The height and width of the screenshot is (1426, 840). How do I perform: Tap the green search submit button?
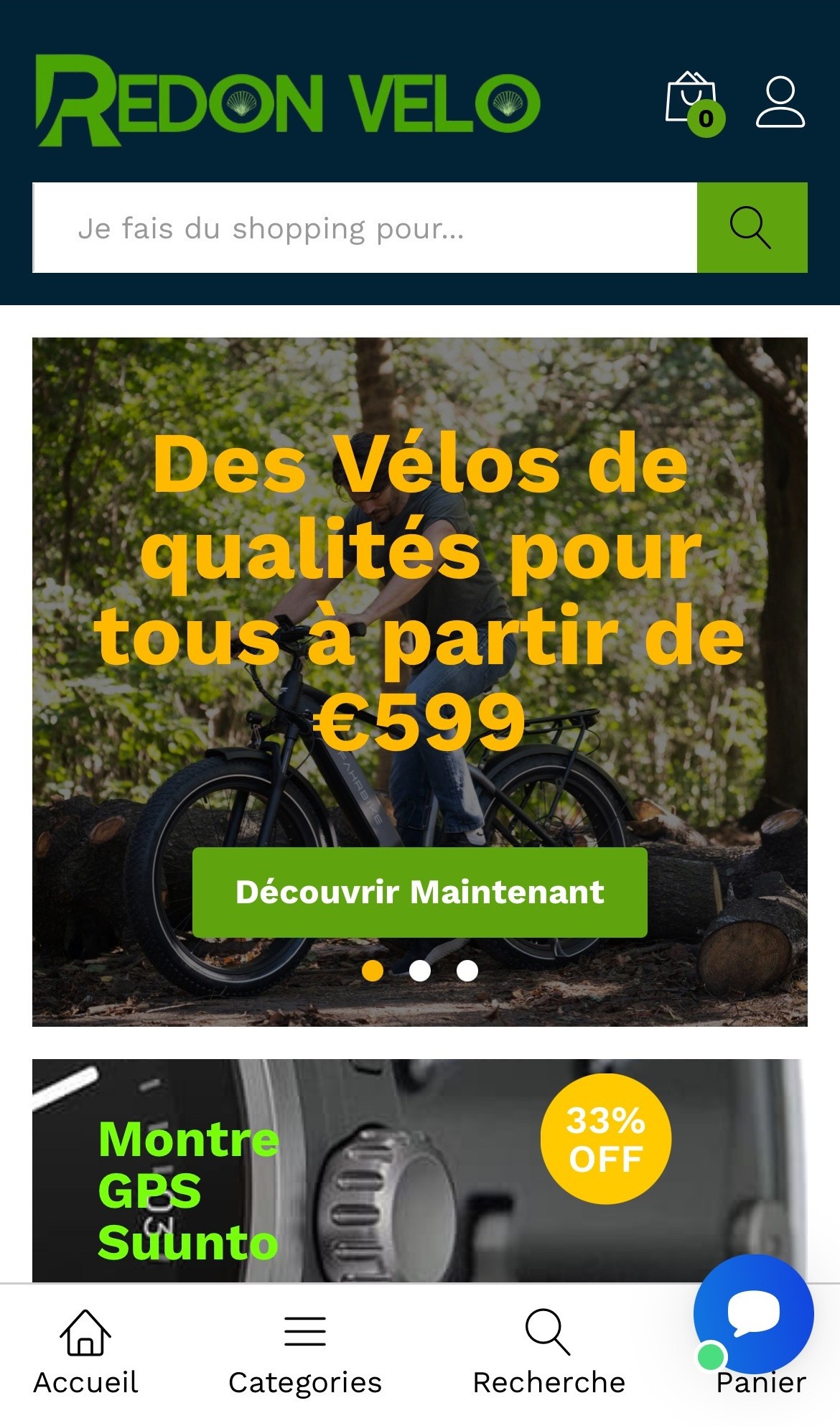(x=752, y=228)
